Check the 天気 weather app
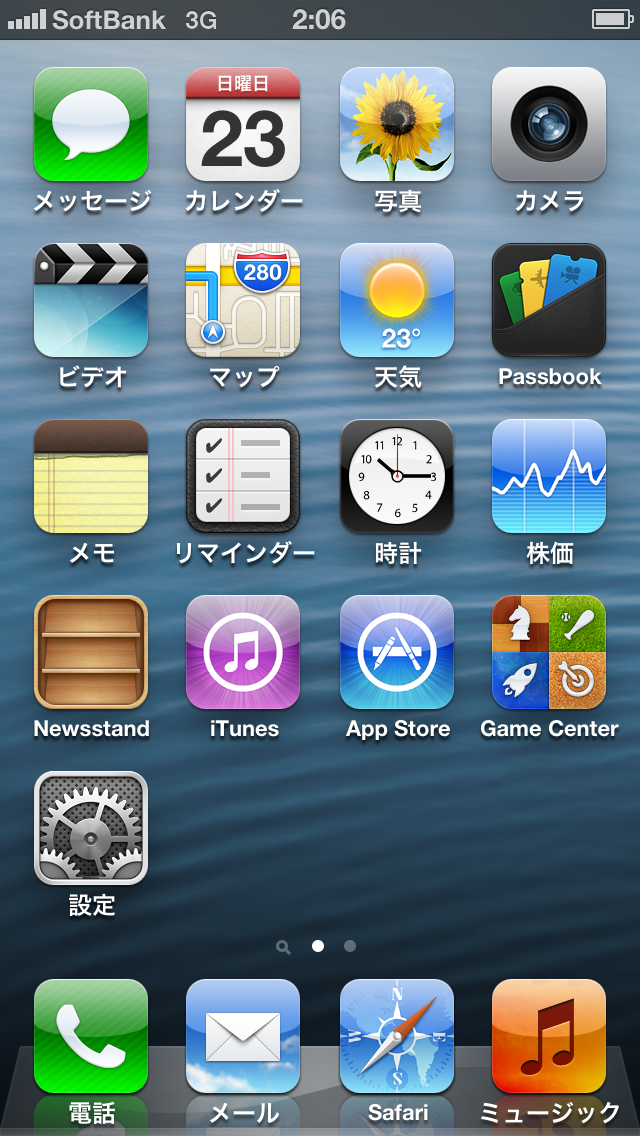 pos(397,300)
